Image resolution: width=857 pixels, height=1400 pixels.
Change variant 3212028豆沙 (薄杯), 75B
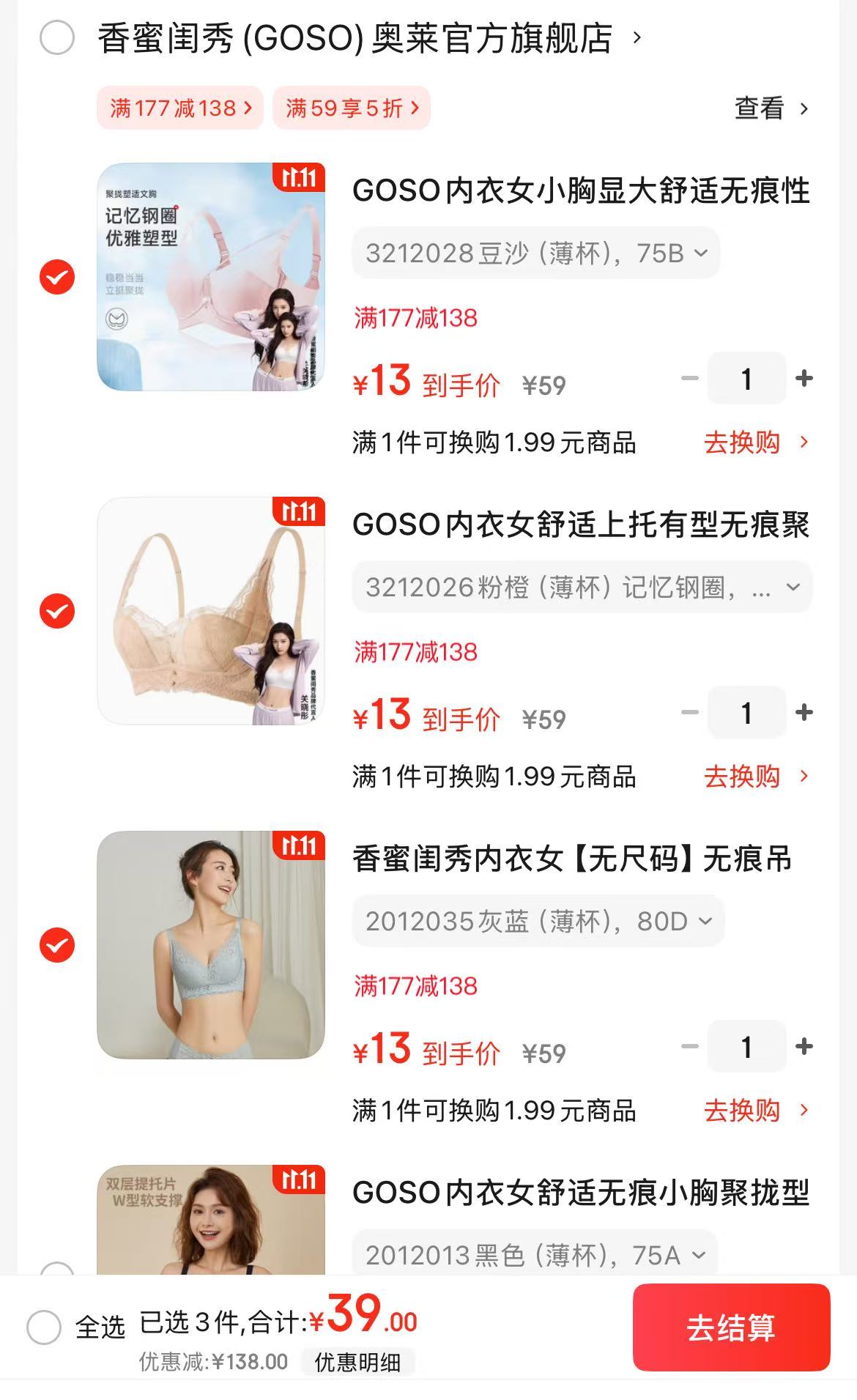(x=535, y=253)
